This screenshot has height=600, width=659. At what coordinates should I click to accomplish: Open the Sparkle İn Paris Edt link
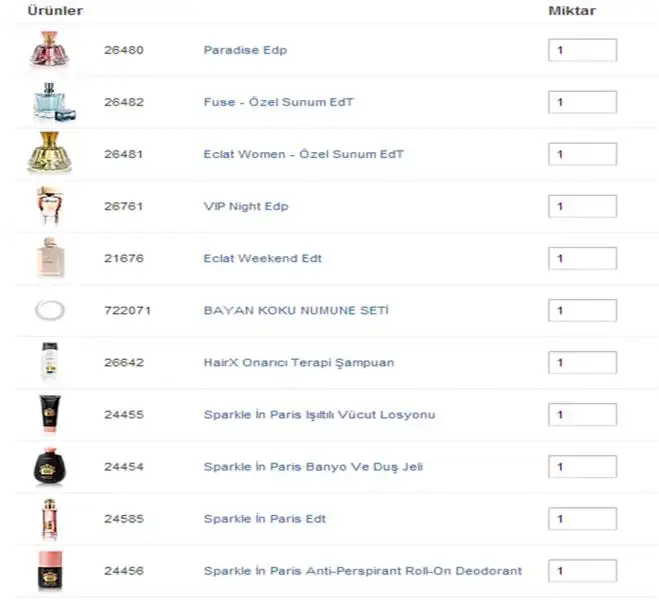(x=264, y=519)
